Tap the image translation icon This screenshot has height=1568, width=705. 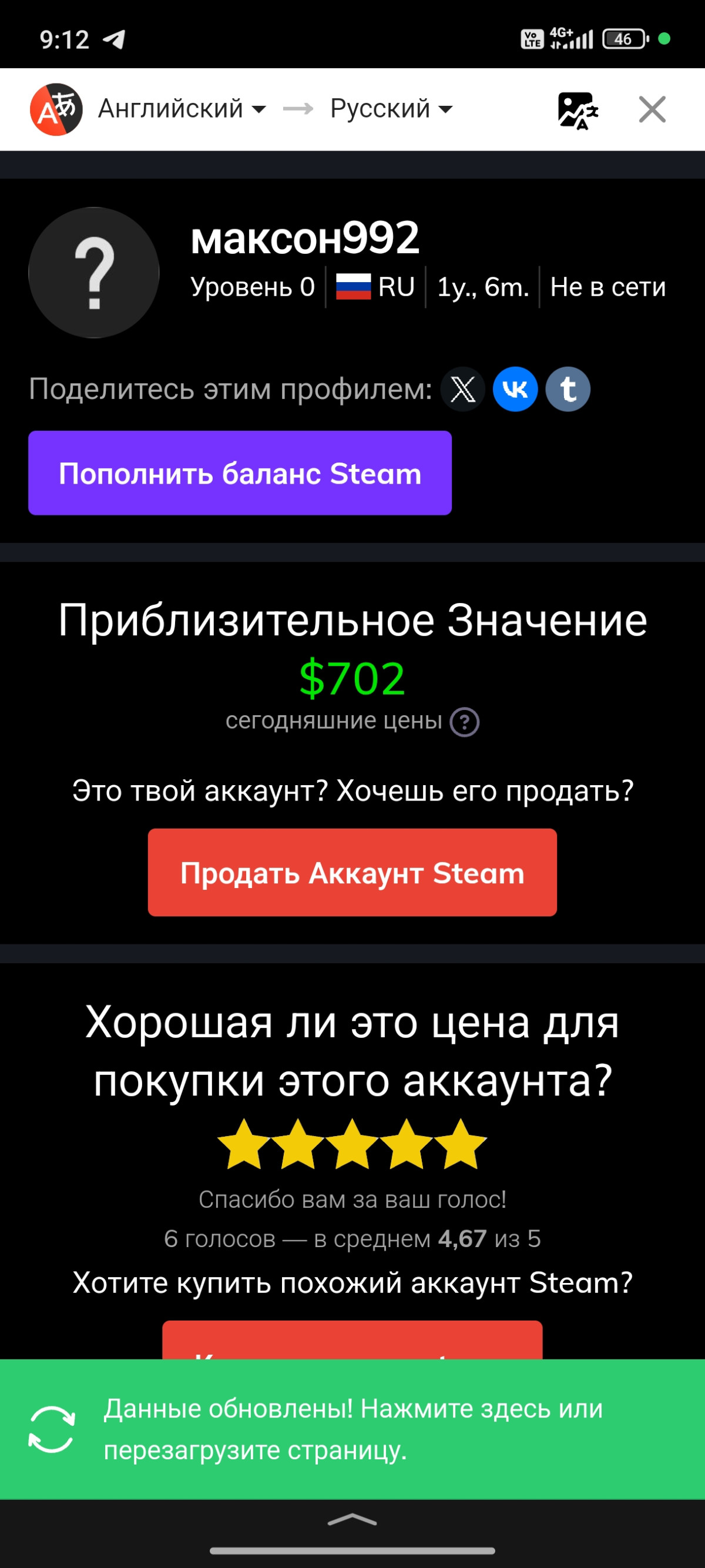[578, 109]
